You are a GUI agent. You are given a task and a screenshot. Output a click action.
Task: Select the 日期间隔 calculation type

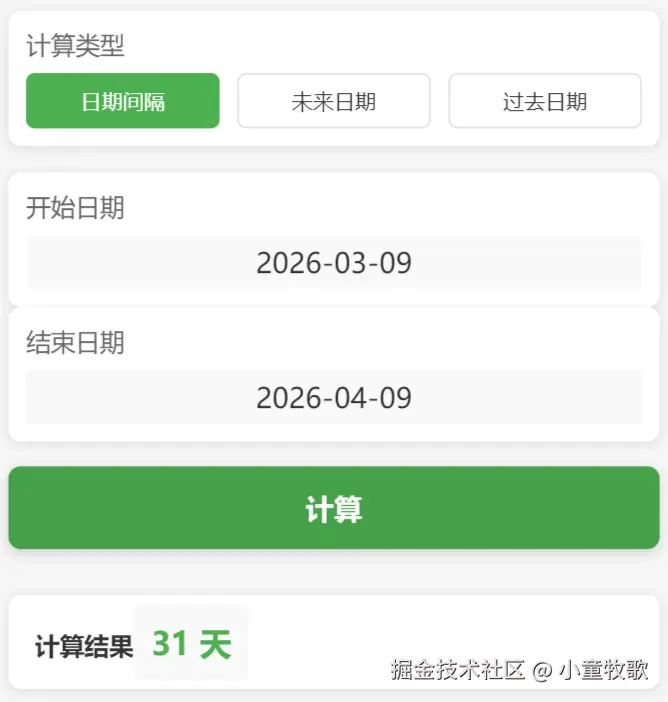(123, 101)
